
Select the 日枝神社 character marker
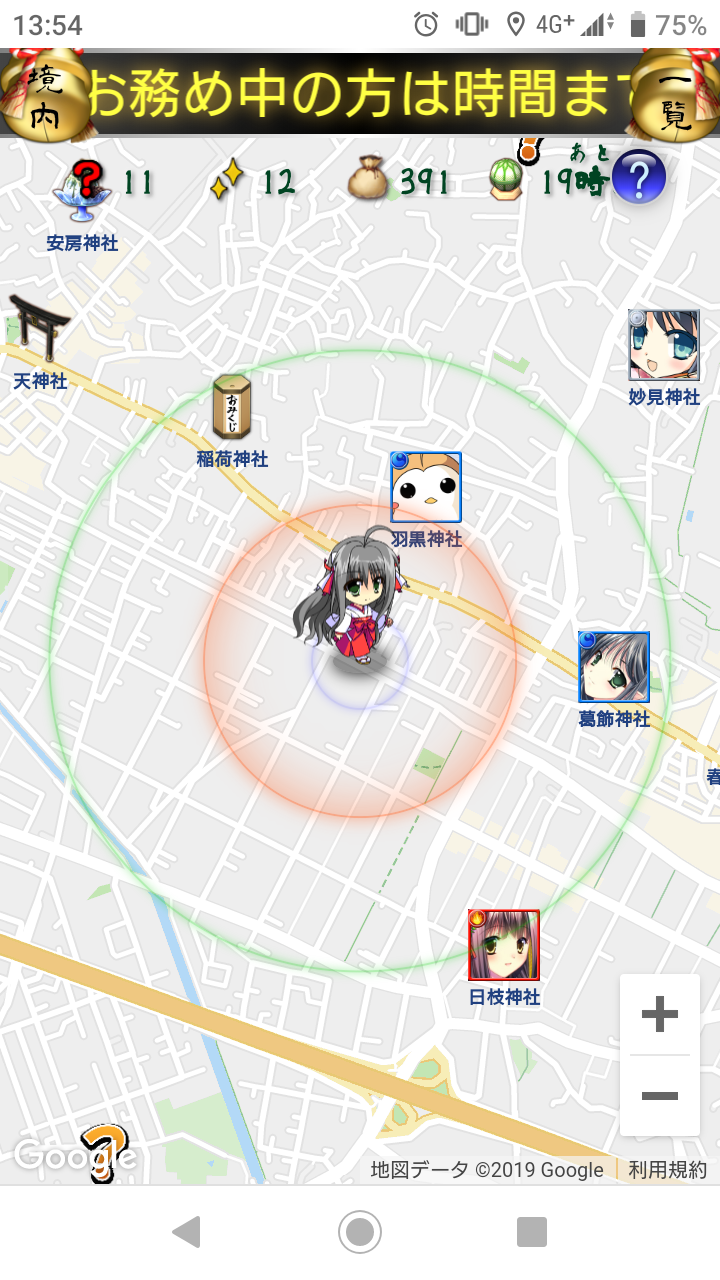coord(504,945)
